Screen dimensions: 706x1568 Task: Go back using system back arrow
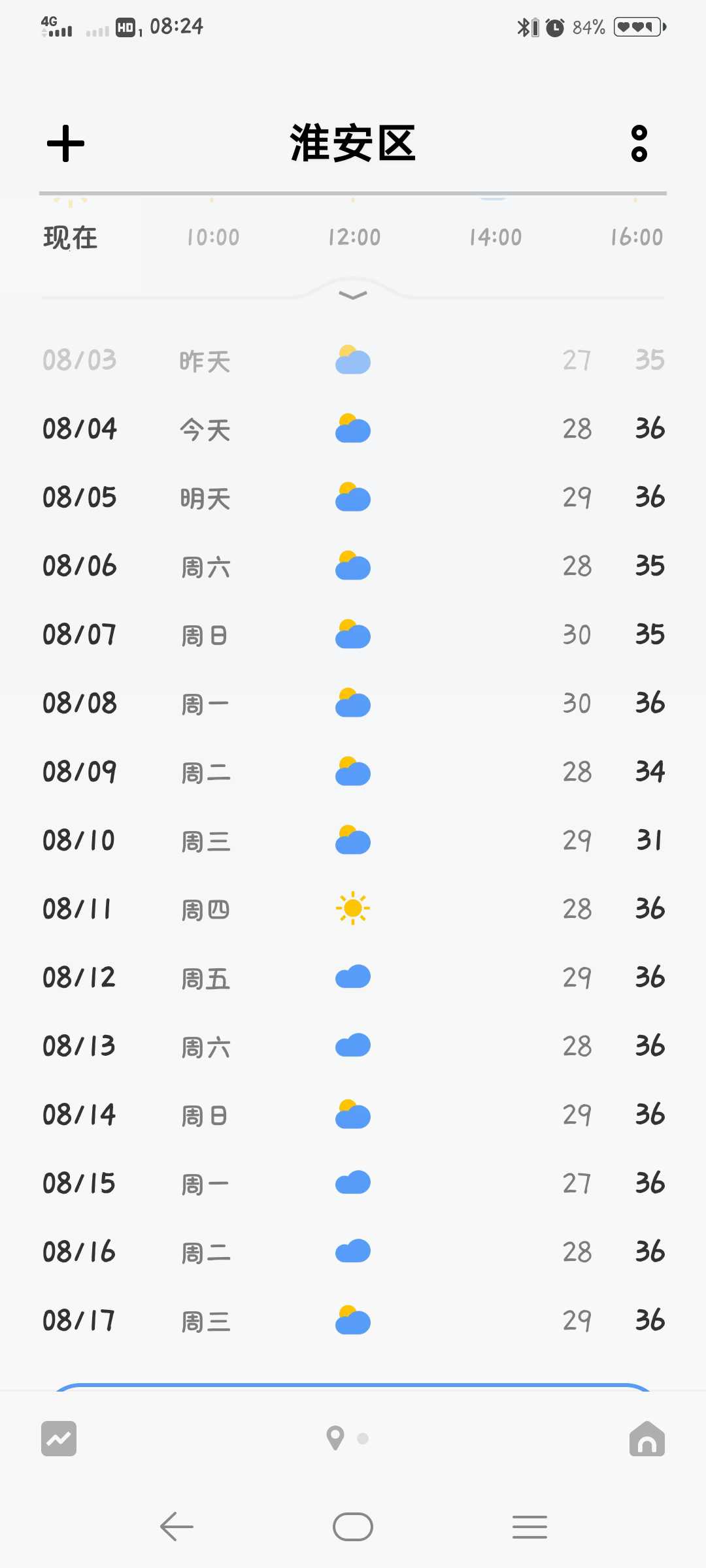176,1527
